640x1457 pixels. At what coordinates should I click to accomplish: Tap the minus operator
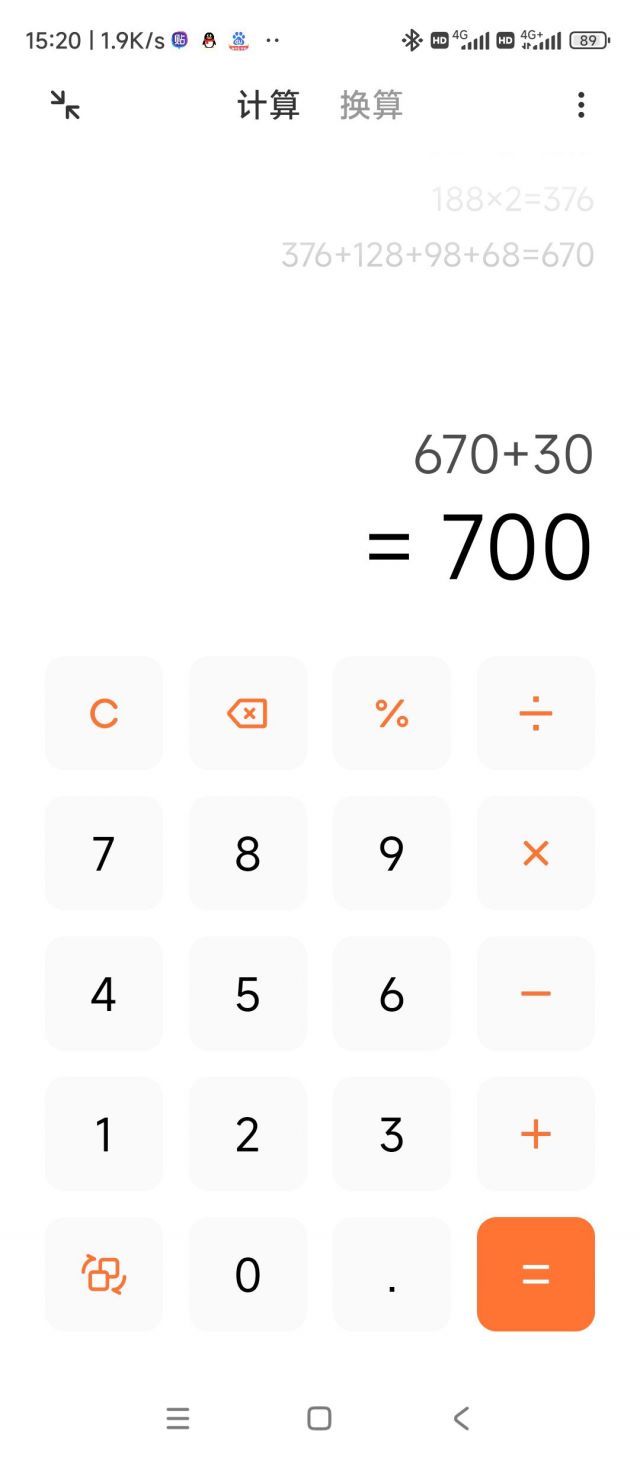pyautogui.click(x=535, y=993)
